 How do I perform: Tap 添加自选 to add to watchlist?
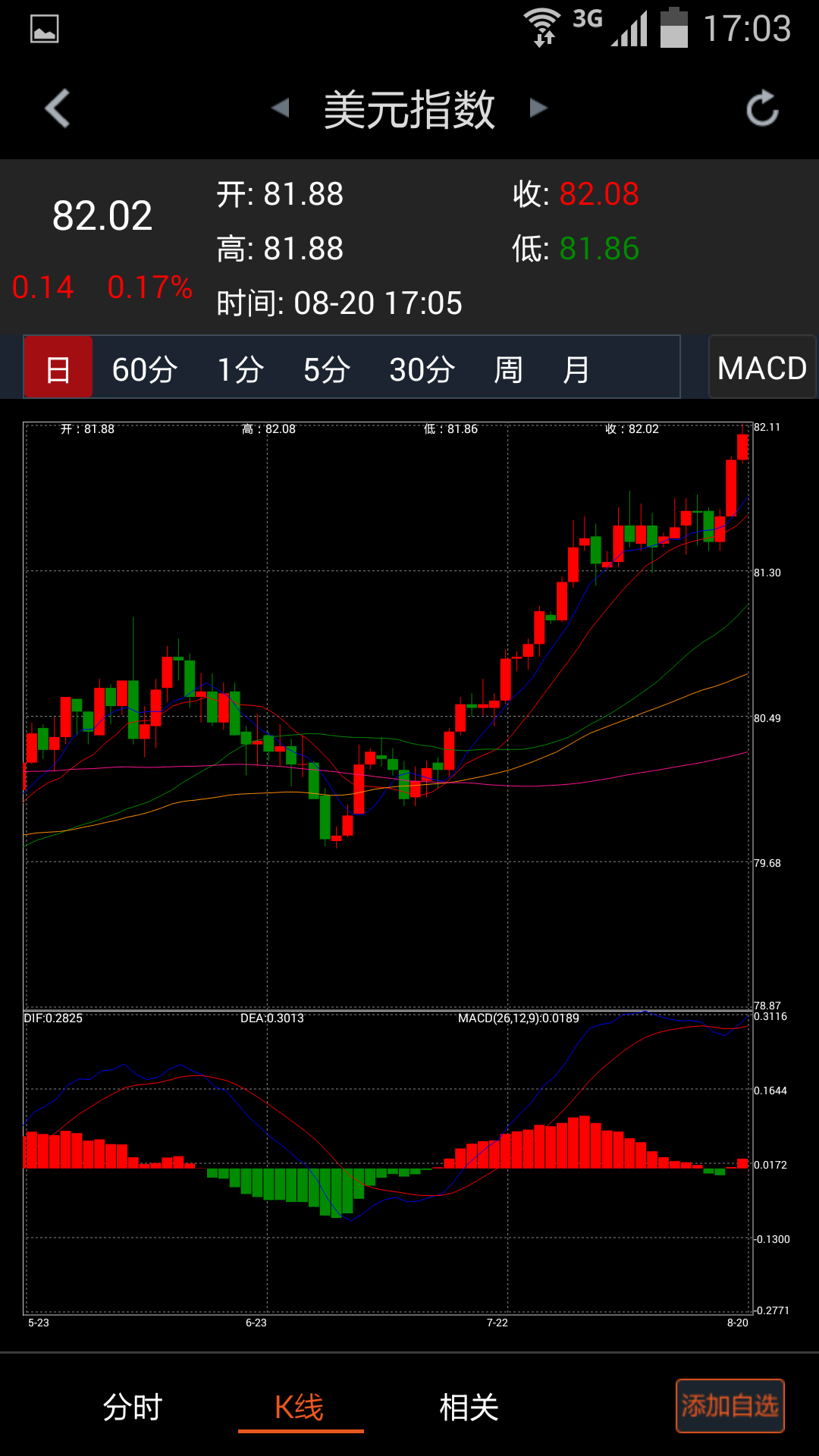coord(730,1406)
